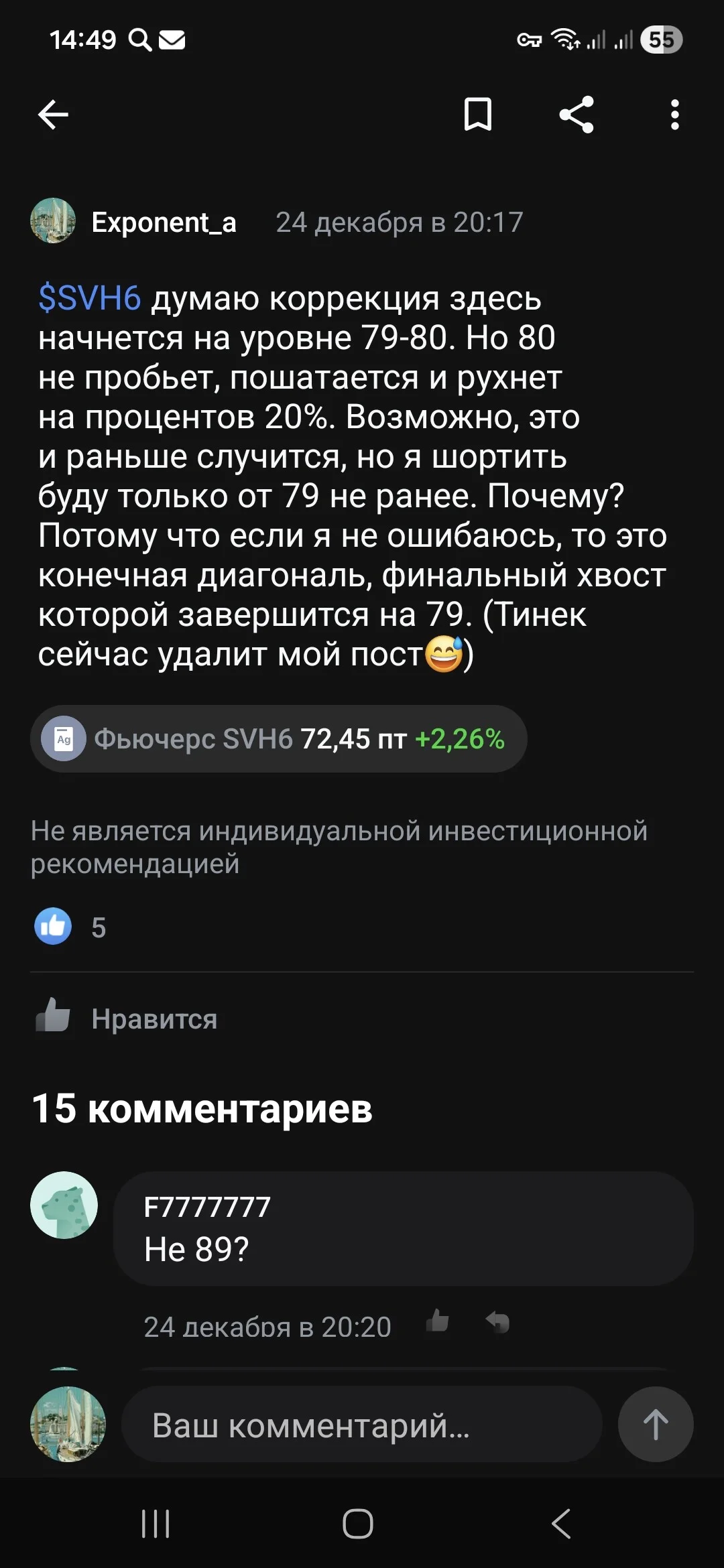
Task: Reply to the comment by F7777777
Action: [497, 1321]
